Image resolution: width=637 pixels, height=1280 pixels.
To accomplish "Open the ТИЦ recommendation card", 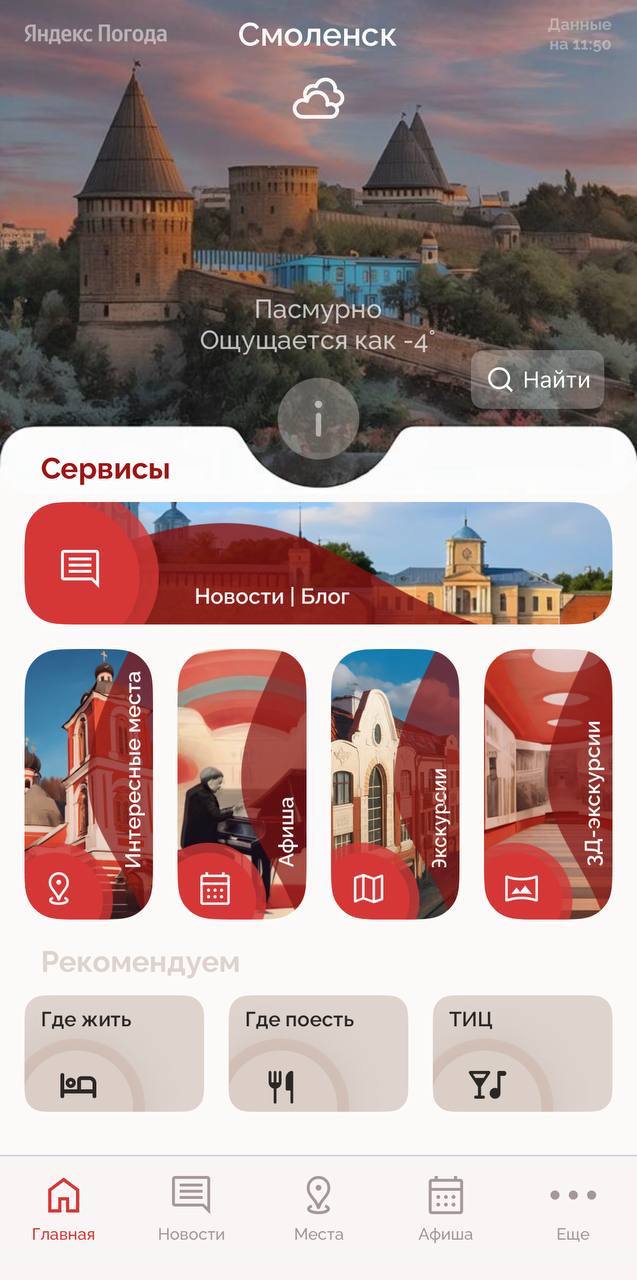I will (522, 1053).
